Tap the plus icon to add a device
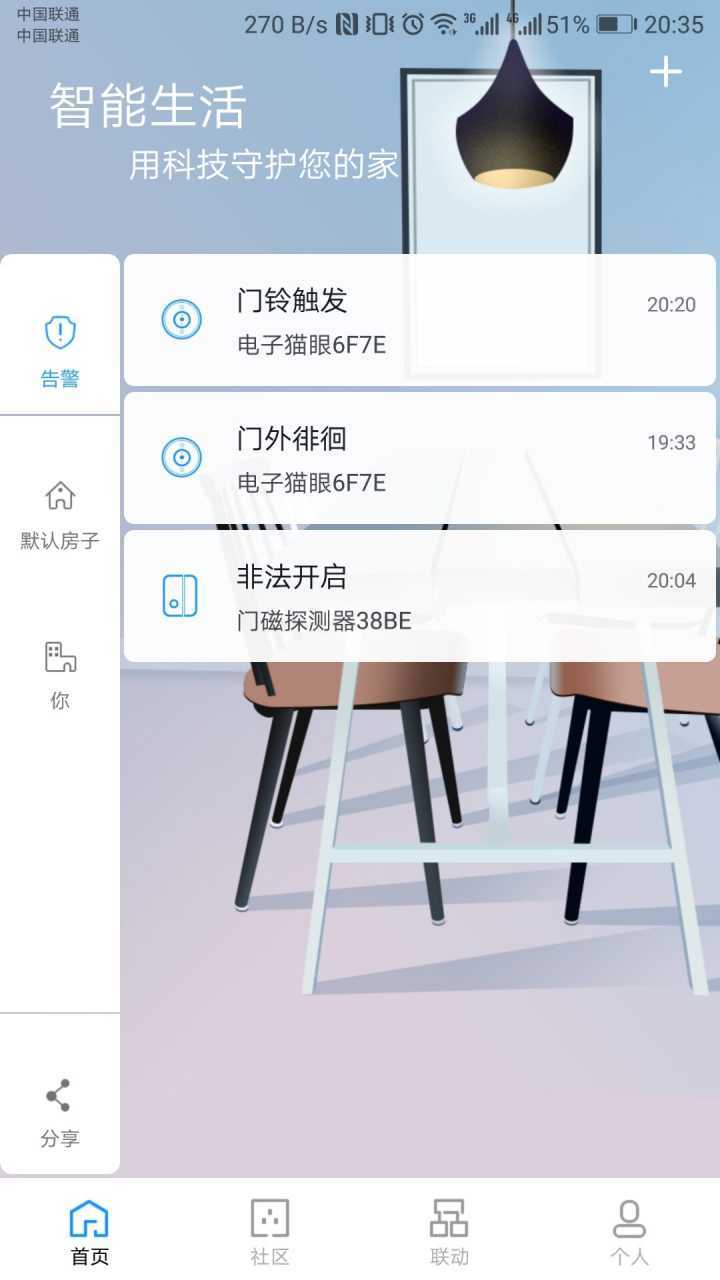Image resolution: width=720 pixels, height=1280 pixels. (x=665, y=72)
